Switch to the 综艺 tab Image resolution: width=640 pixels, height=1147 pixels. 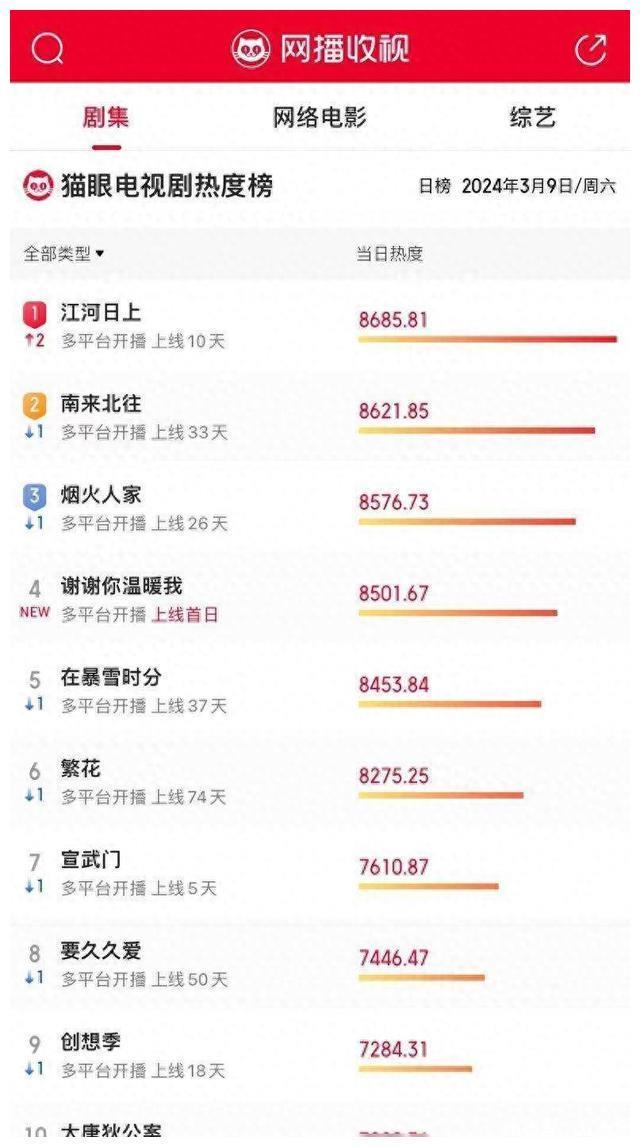tap(532, 117)
